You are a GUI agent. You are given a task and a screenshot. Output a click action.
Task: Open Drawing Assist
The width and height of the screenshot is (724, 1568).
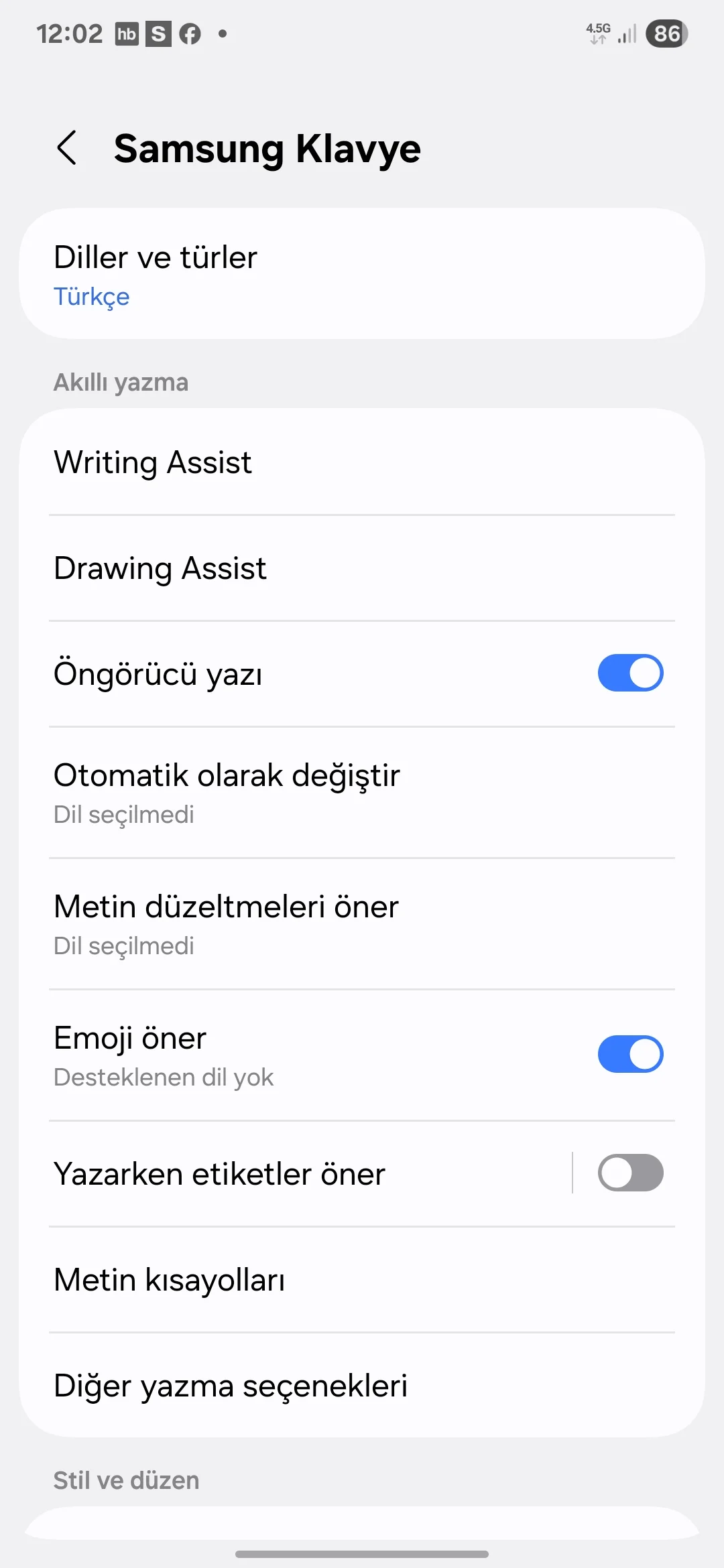(362, 568)
